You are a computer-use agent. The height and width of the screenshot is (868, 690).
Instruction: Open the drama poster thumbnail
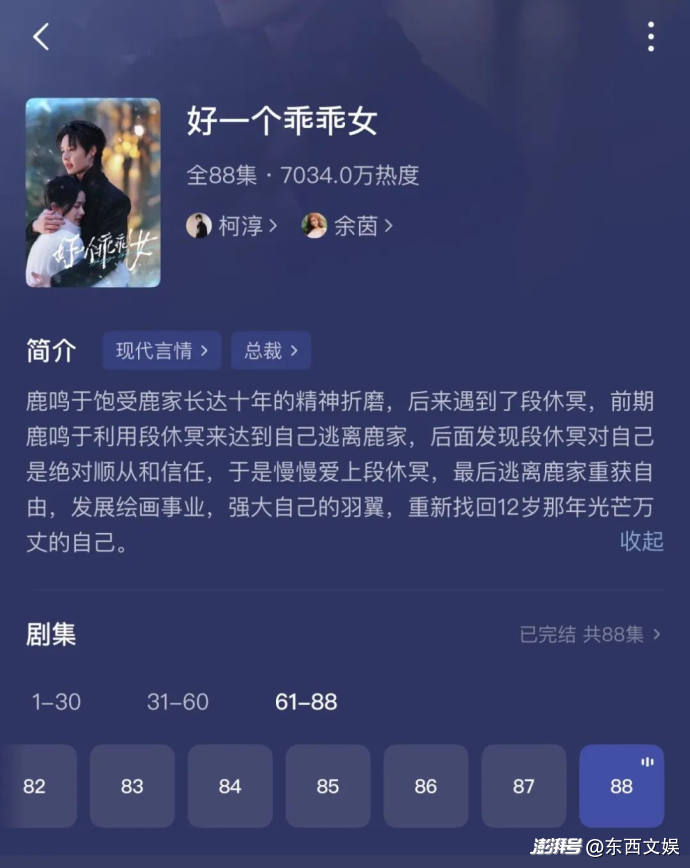(x=93, y=192)
